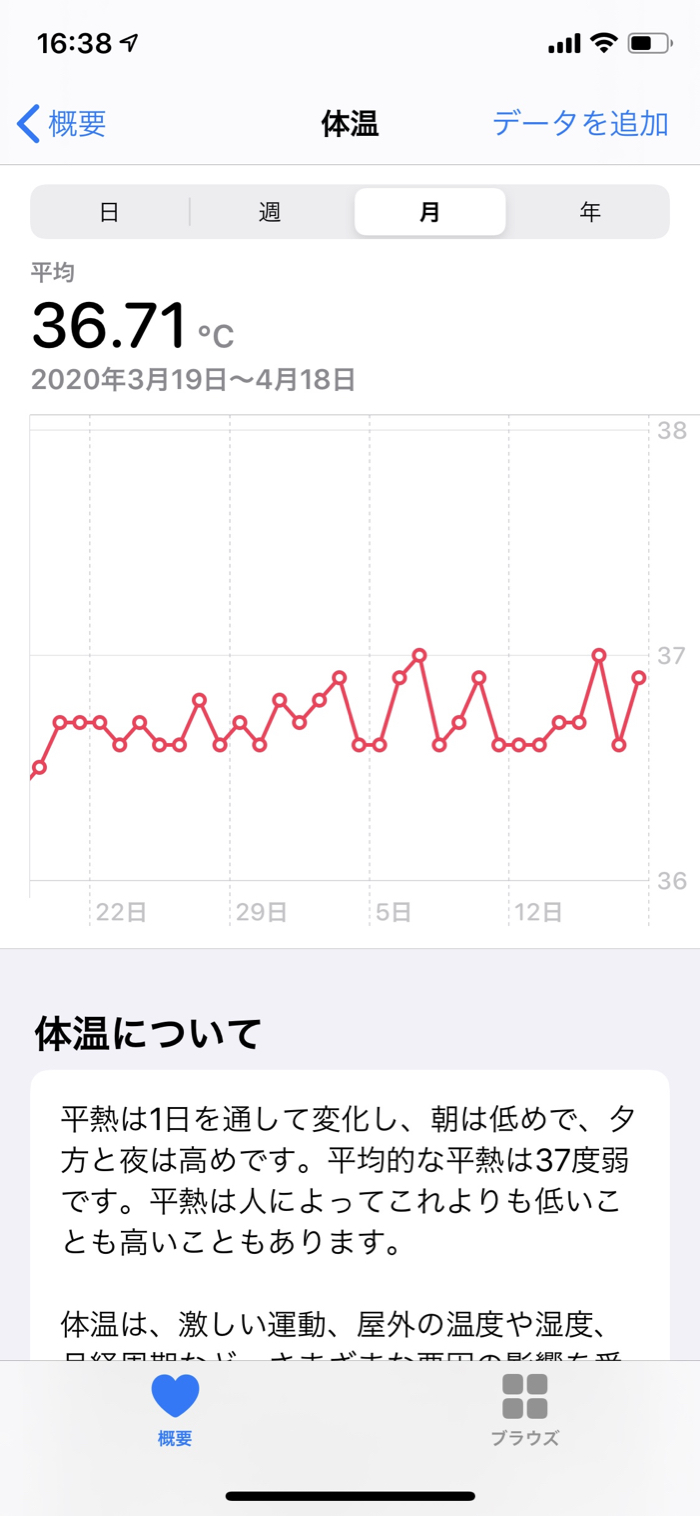Switch to the ブラウズ tab
This screenshot has height=1516, width=700.
(525, 1410)
